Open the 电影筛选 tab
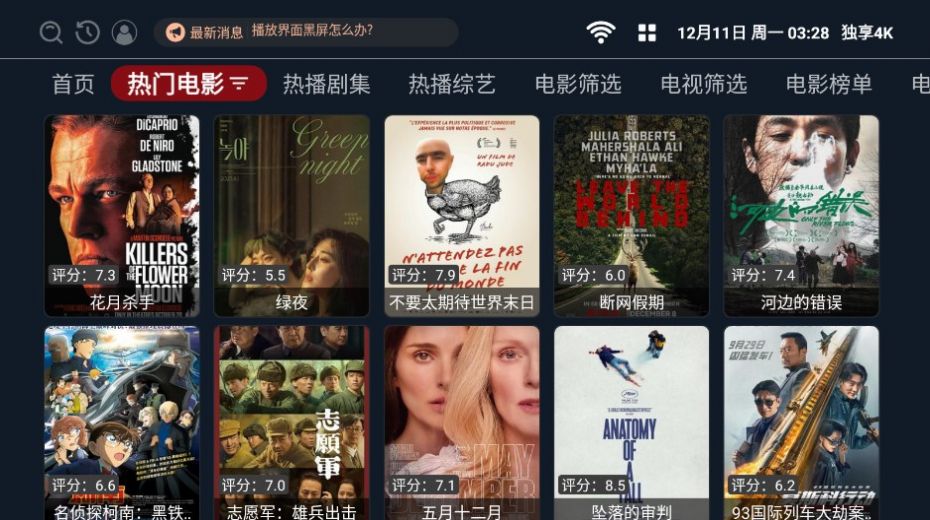 [578, 84]
